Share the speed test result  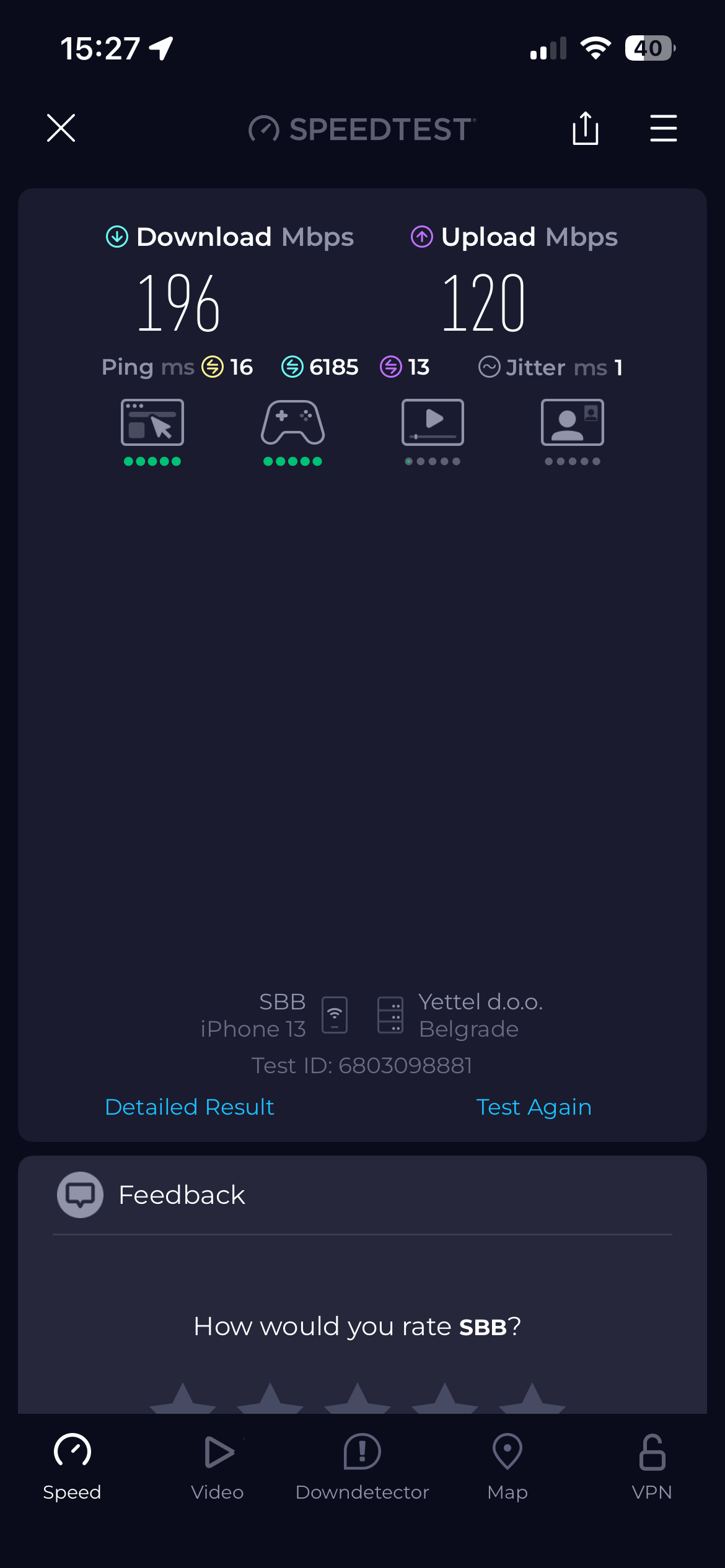[x=585, y=128]
